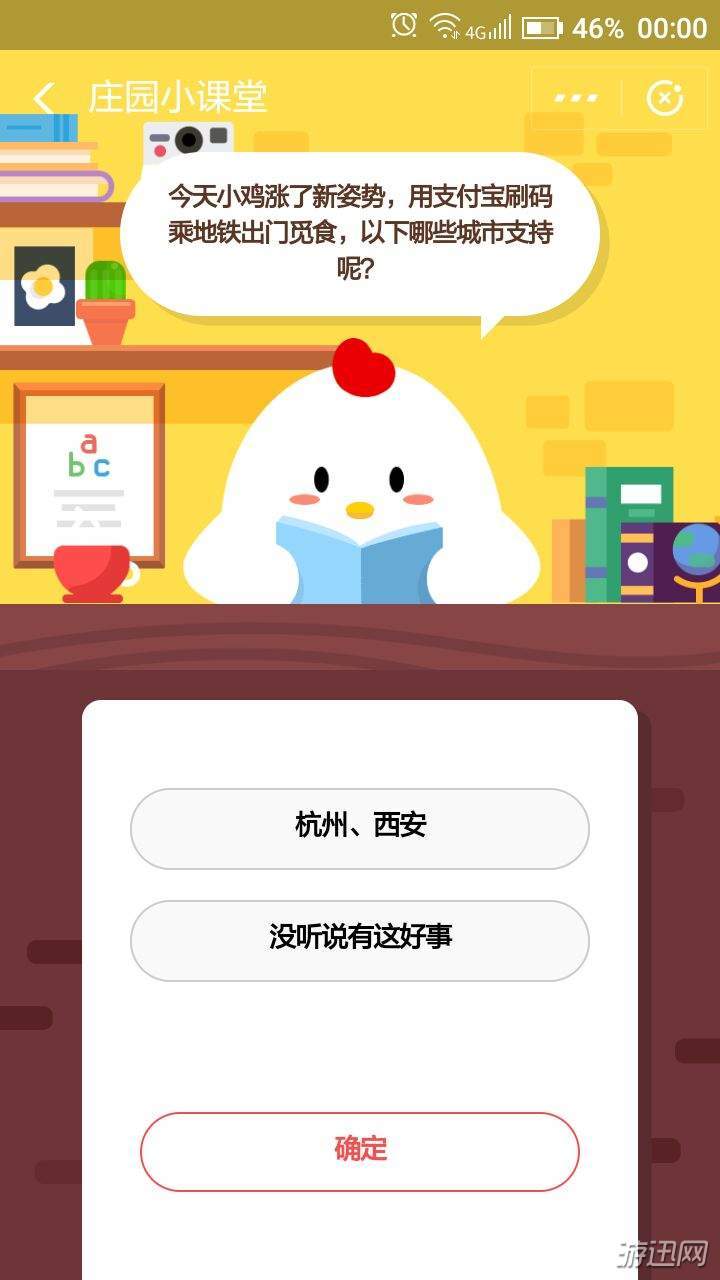Tap the second answer to change selection
This screenshot has height=1280, width=720.
click(x=358, y=940)
